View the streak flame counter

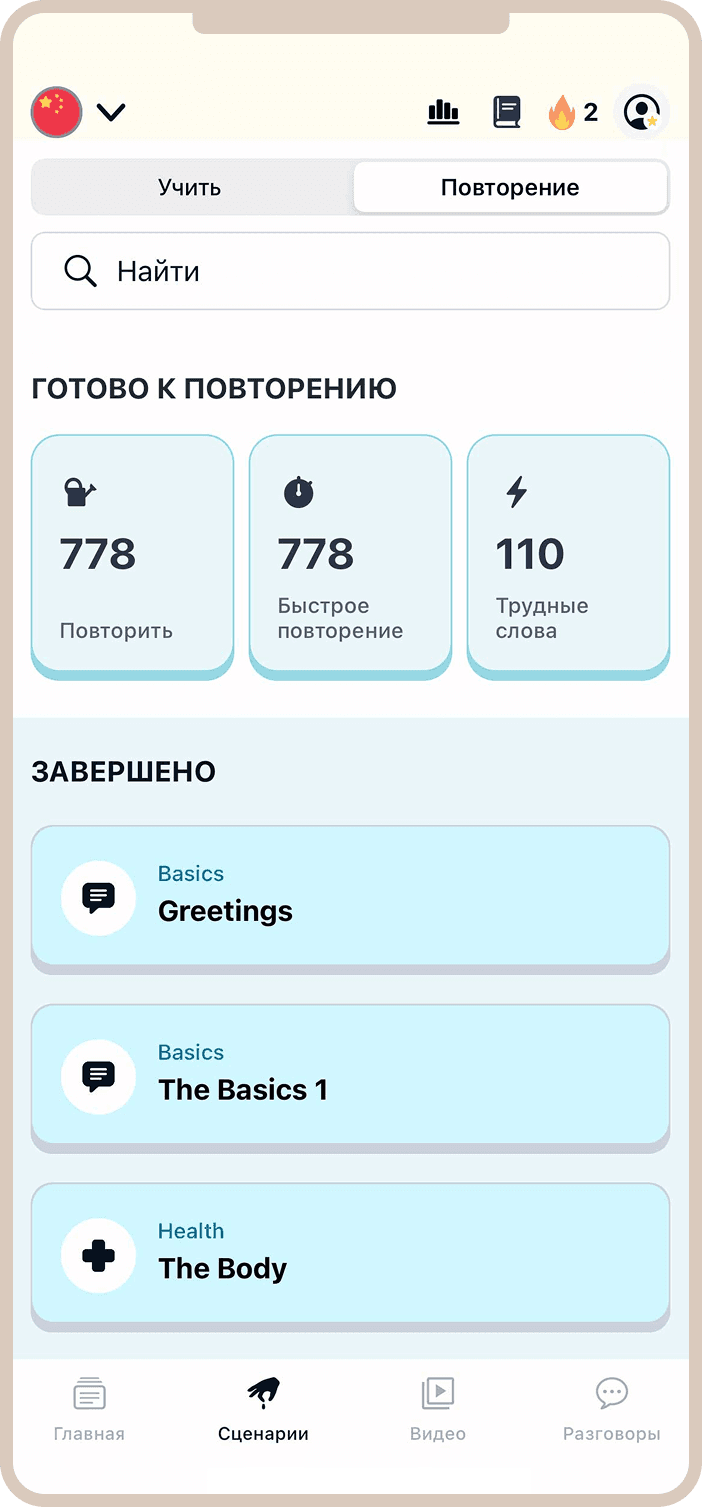pos(572,112)
